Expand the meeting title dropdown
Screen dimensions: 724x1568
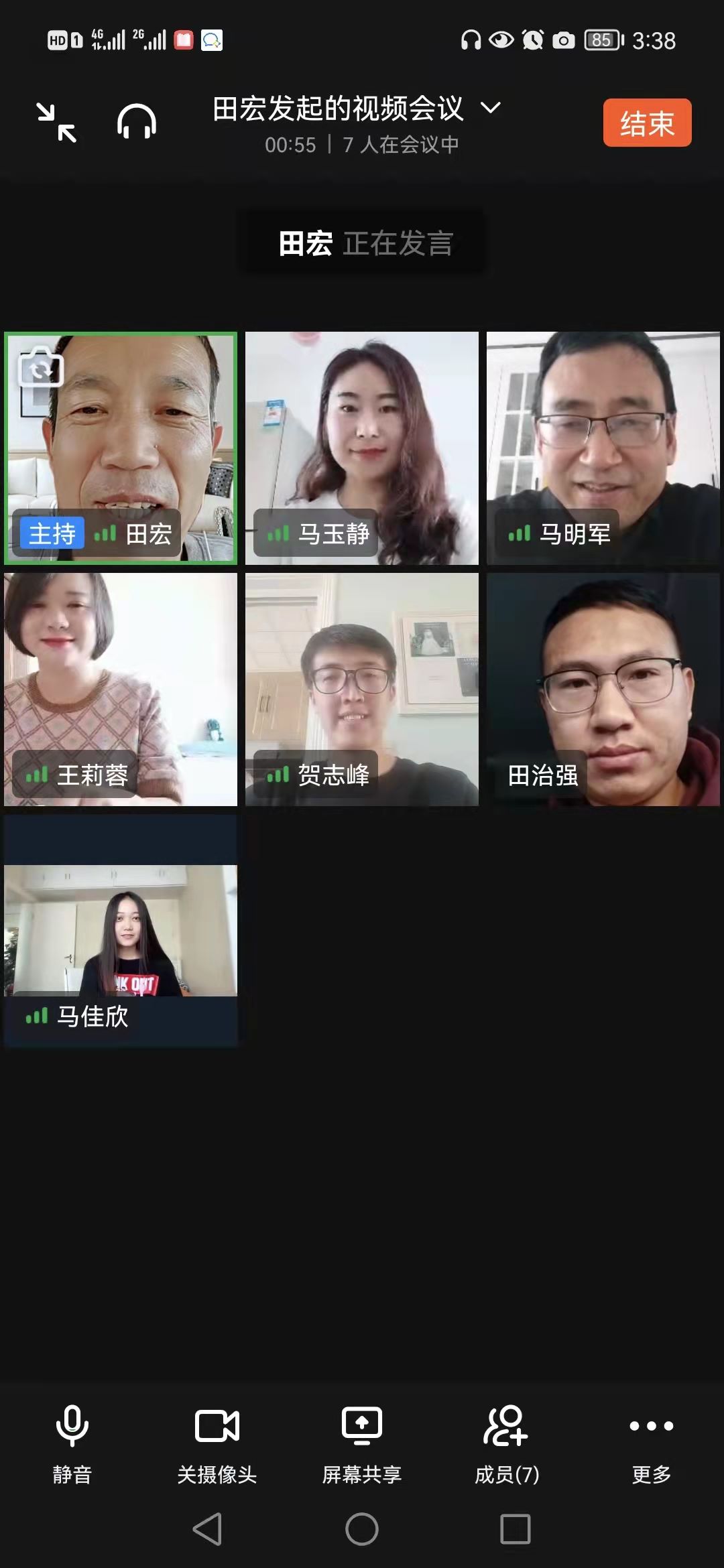pyautogui.click(x=491, y=108)
